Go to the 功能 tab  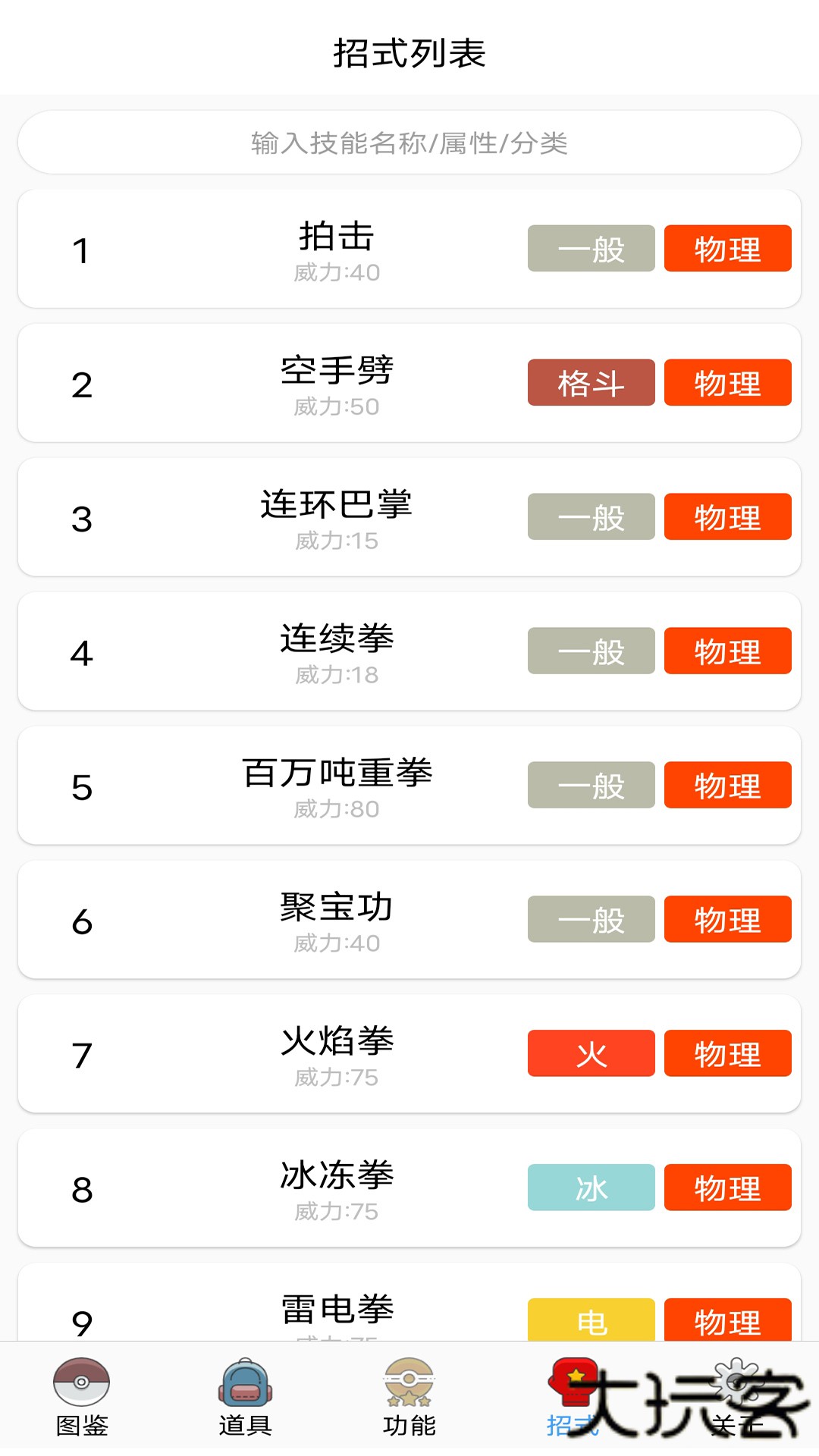click(409, 1397)
